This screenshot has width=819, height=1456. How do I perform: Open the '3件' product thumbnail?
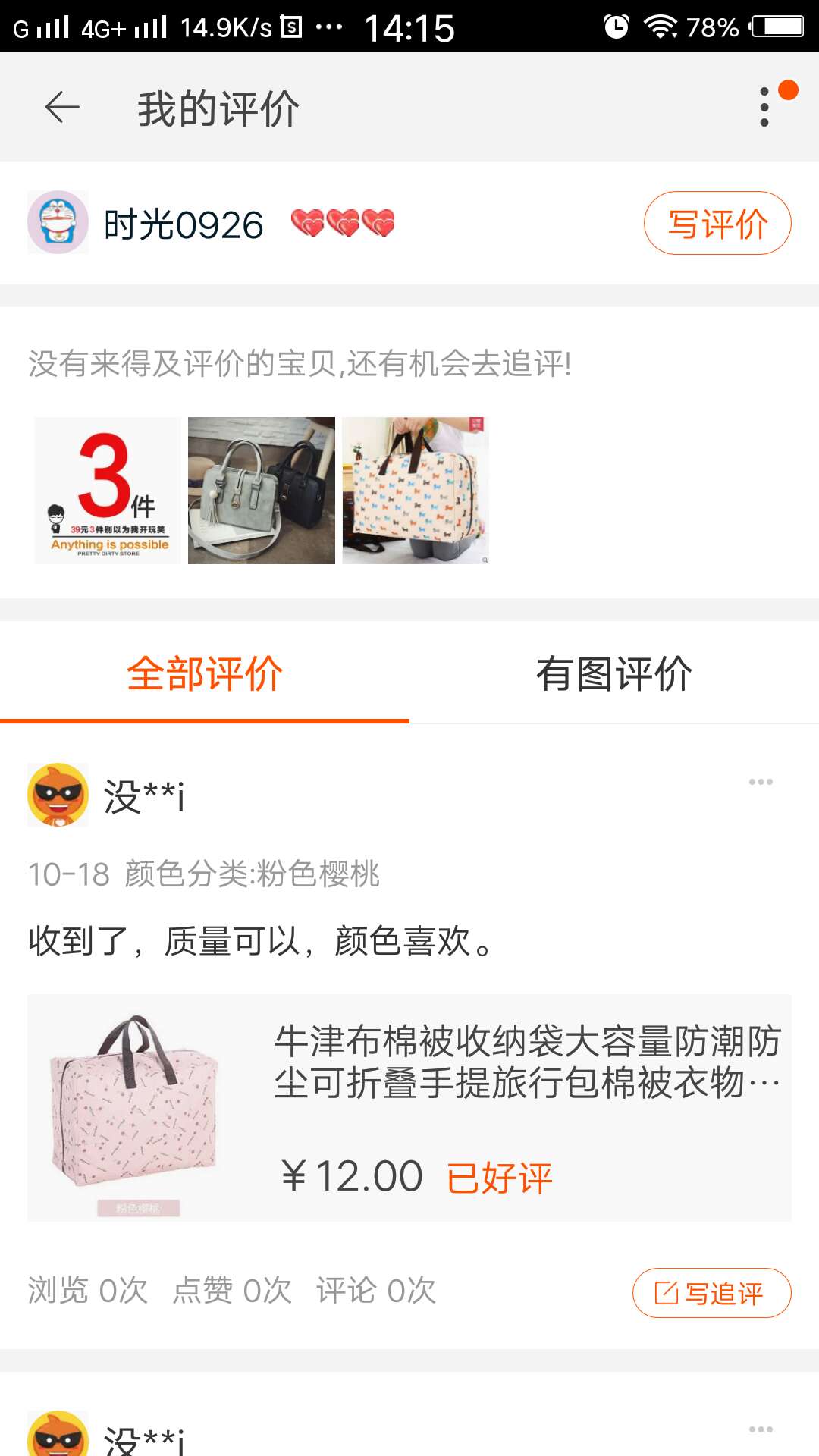(x=108, y=491)
